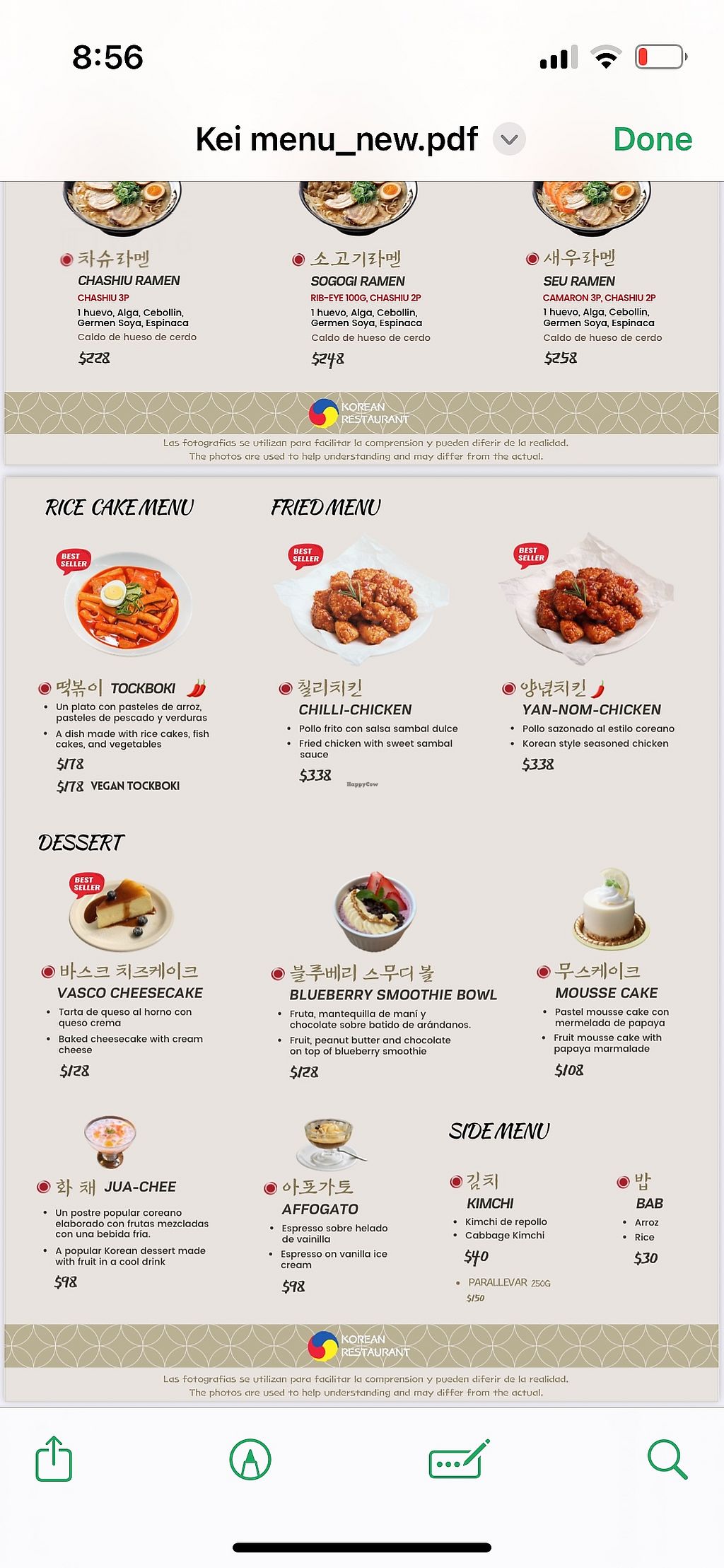Search within the PDF
This screenshot has height=1568, width=724.
coord(667,1458)
